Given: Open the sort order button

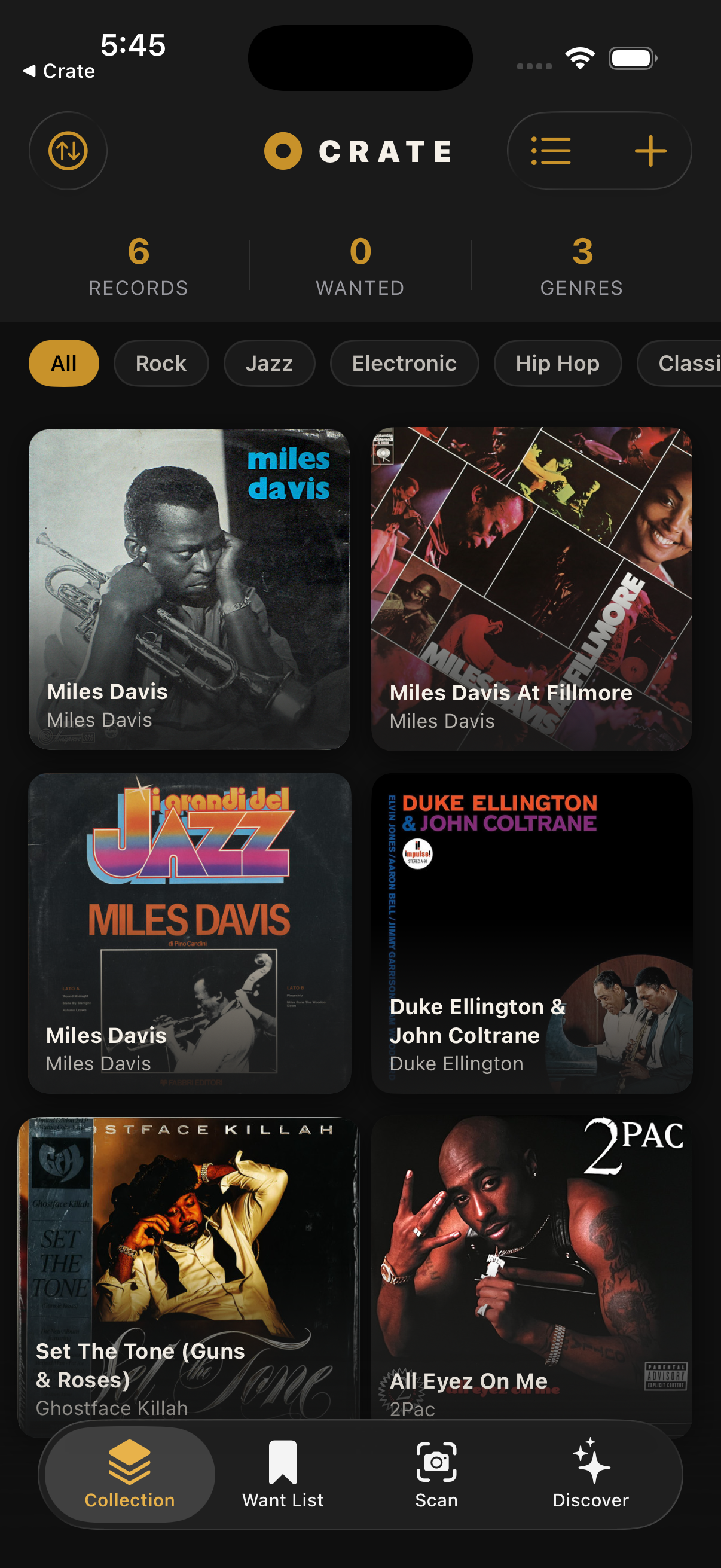Looking at the screenshot, I should [x=68, y=150].
